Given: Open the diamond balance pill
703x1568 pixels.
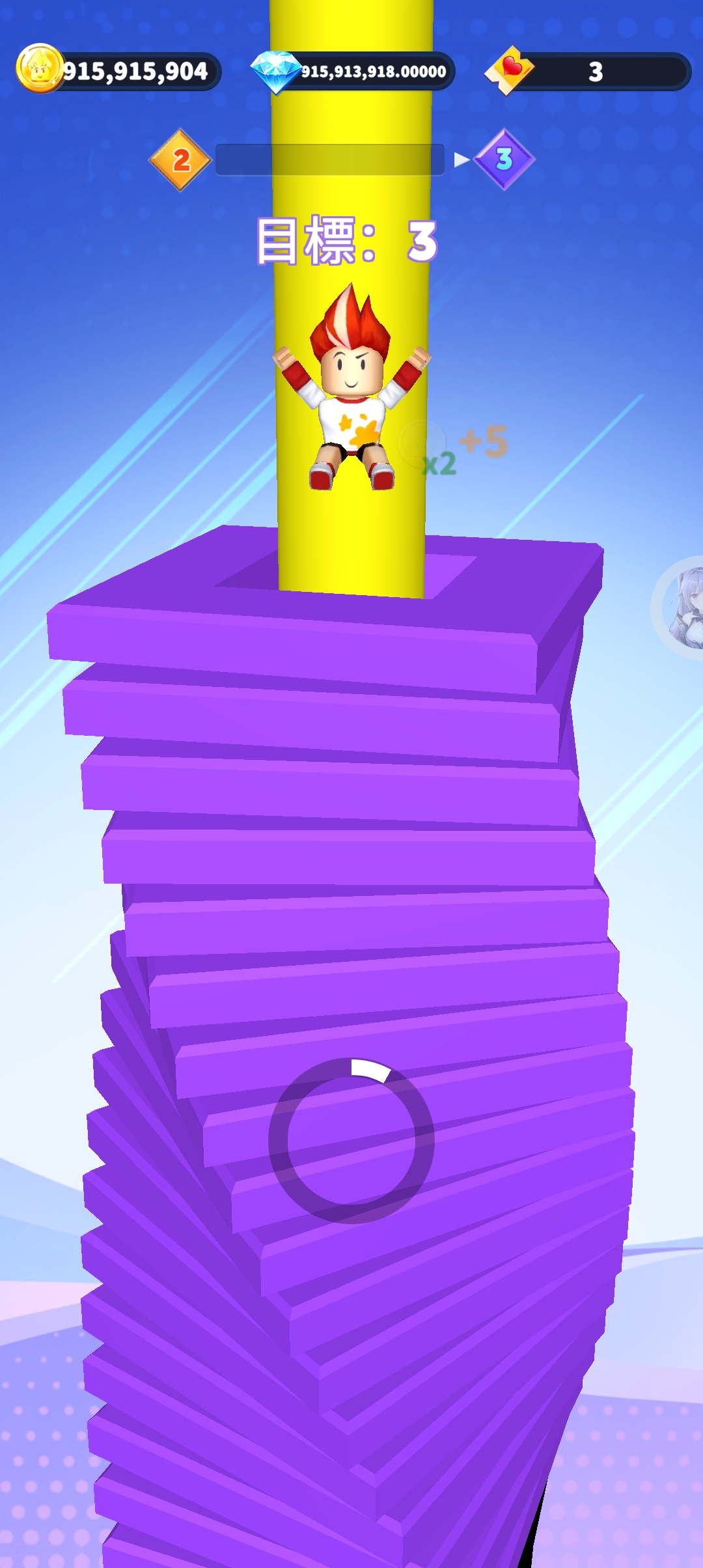Looking at the screenshot, I should tap(355, 71).
